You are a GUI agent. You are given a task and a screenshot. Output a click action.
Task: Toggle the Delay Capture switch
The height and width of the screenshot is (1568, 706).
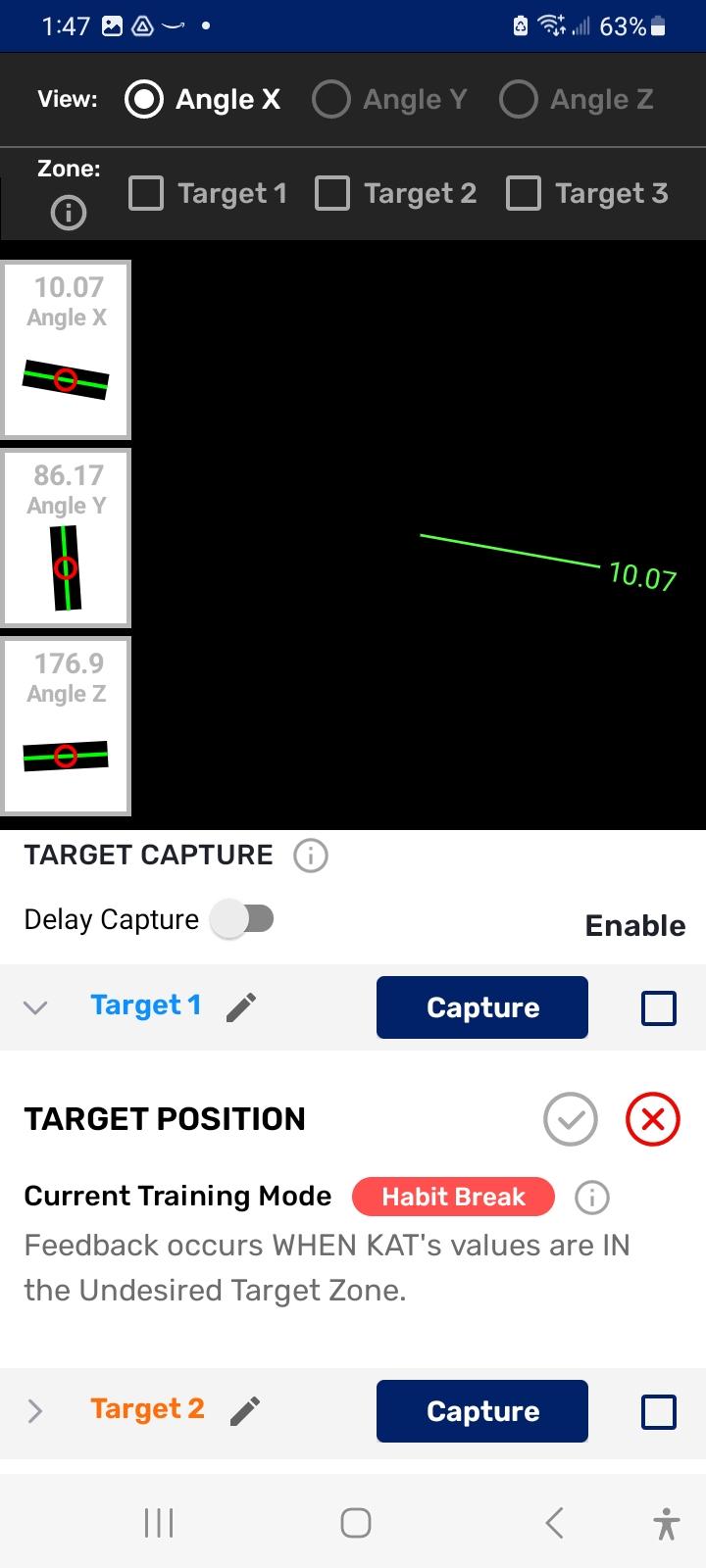click(x=243, y=919)
